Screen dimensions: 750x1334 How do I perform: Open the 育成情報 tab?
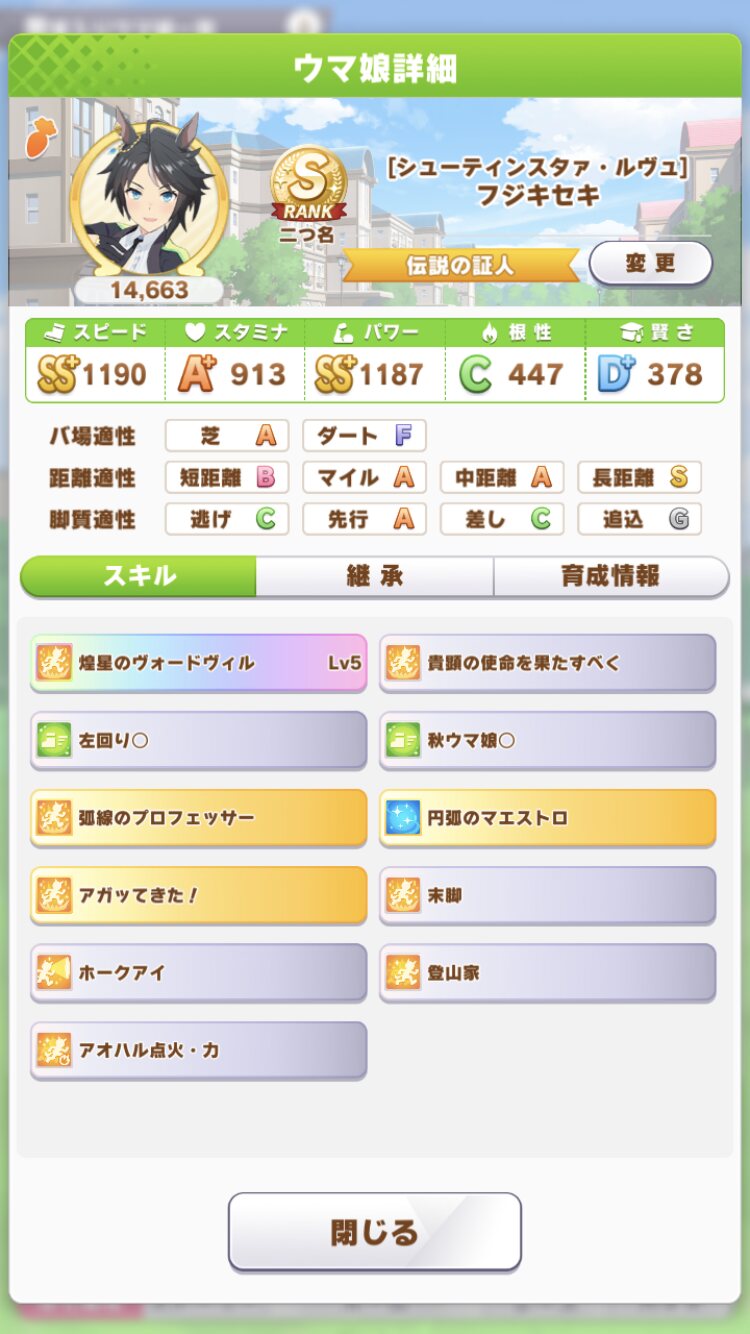pyautogui.click(x=610, y=576)
